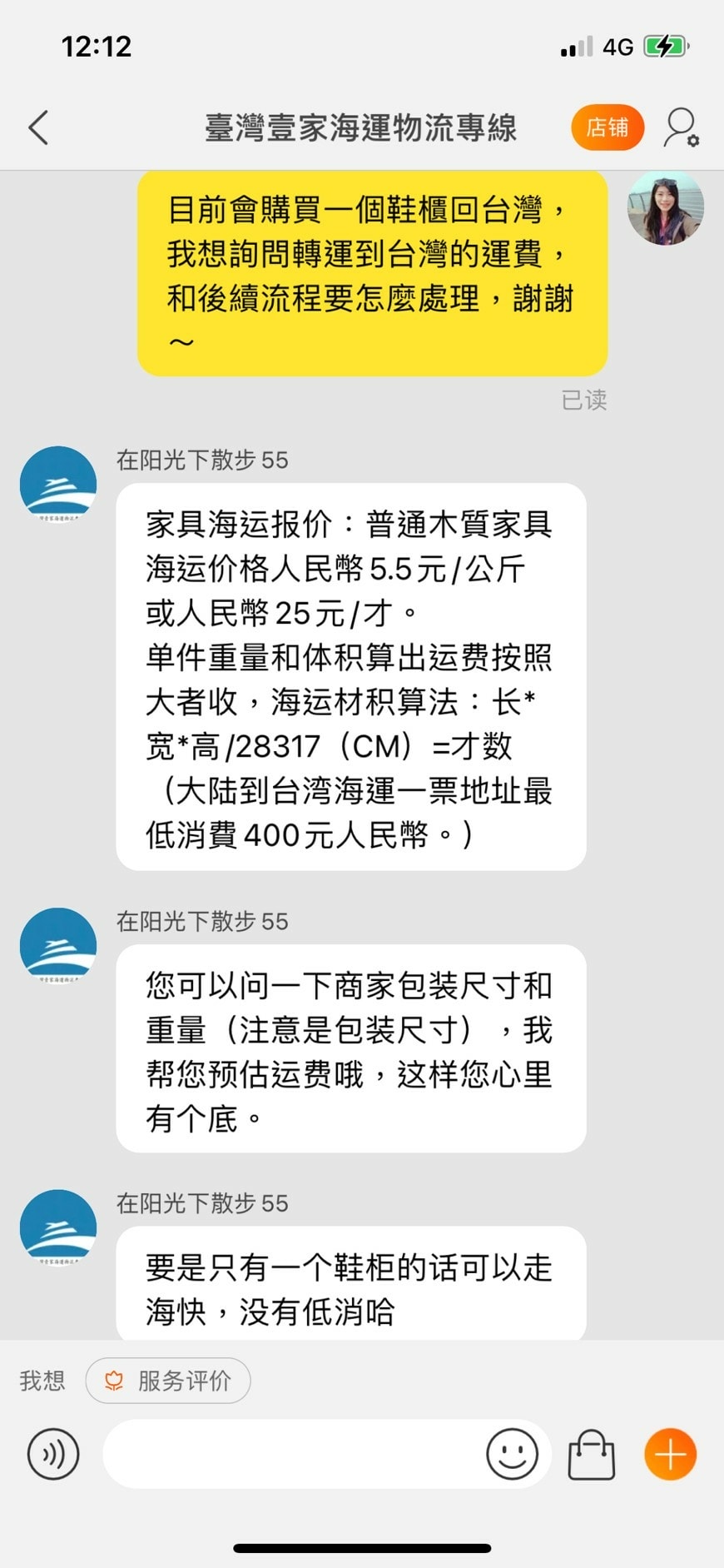This screenshot has width=724, height=1568.
Task: Expand the 我想 quick phrases
Action: click(x=41, y=1380)
